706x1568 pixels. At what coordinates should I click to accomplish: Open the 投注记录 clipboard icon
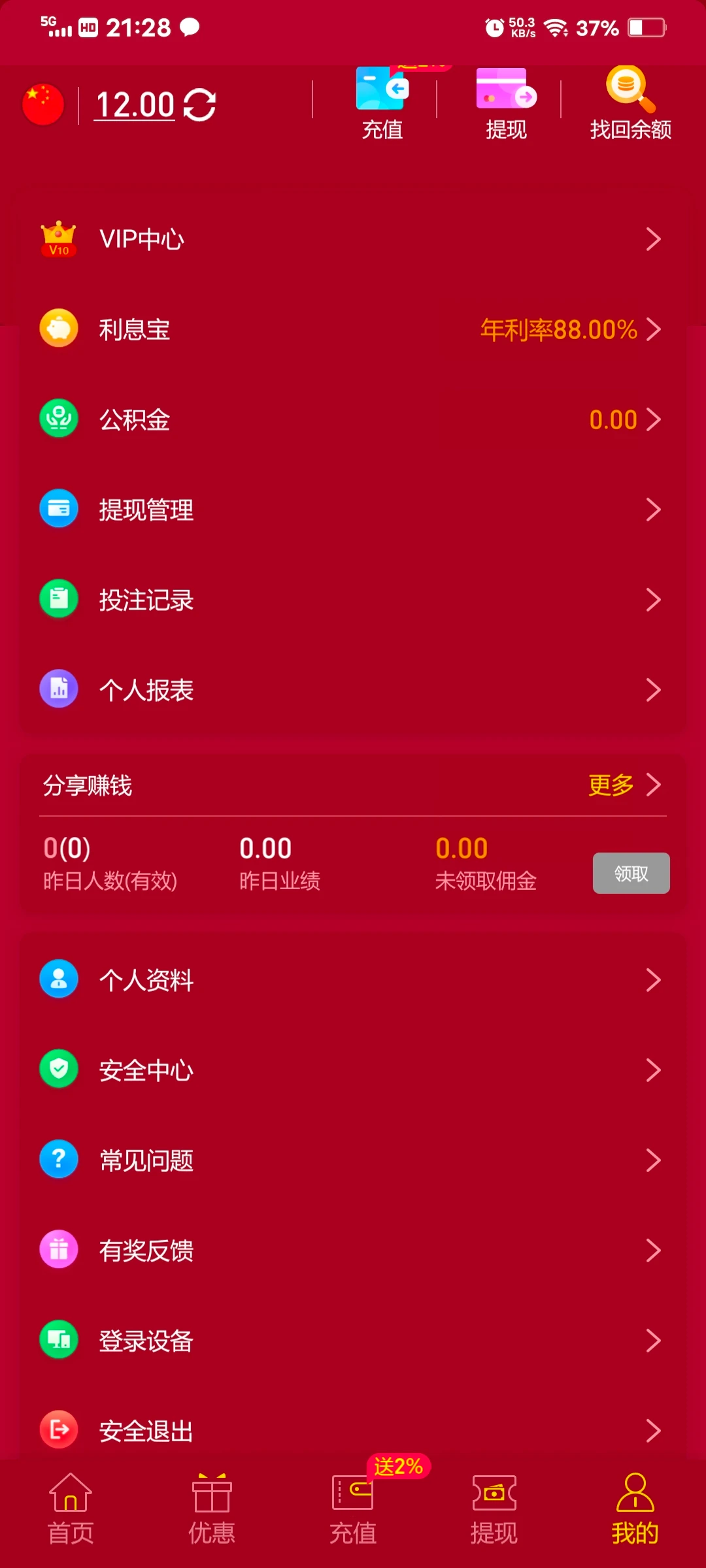(x=58, y=599)
